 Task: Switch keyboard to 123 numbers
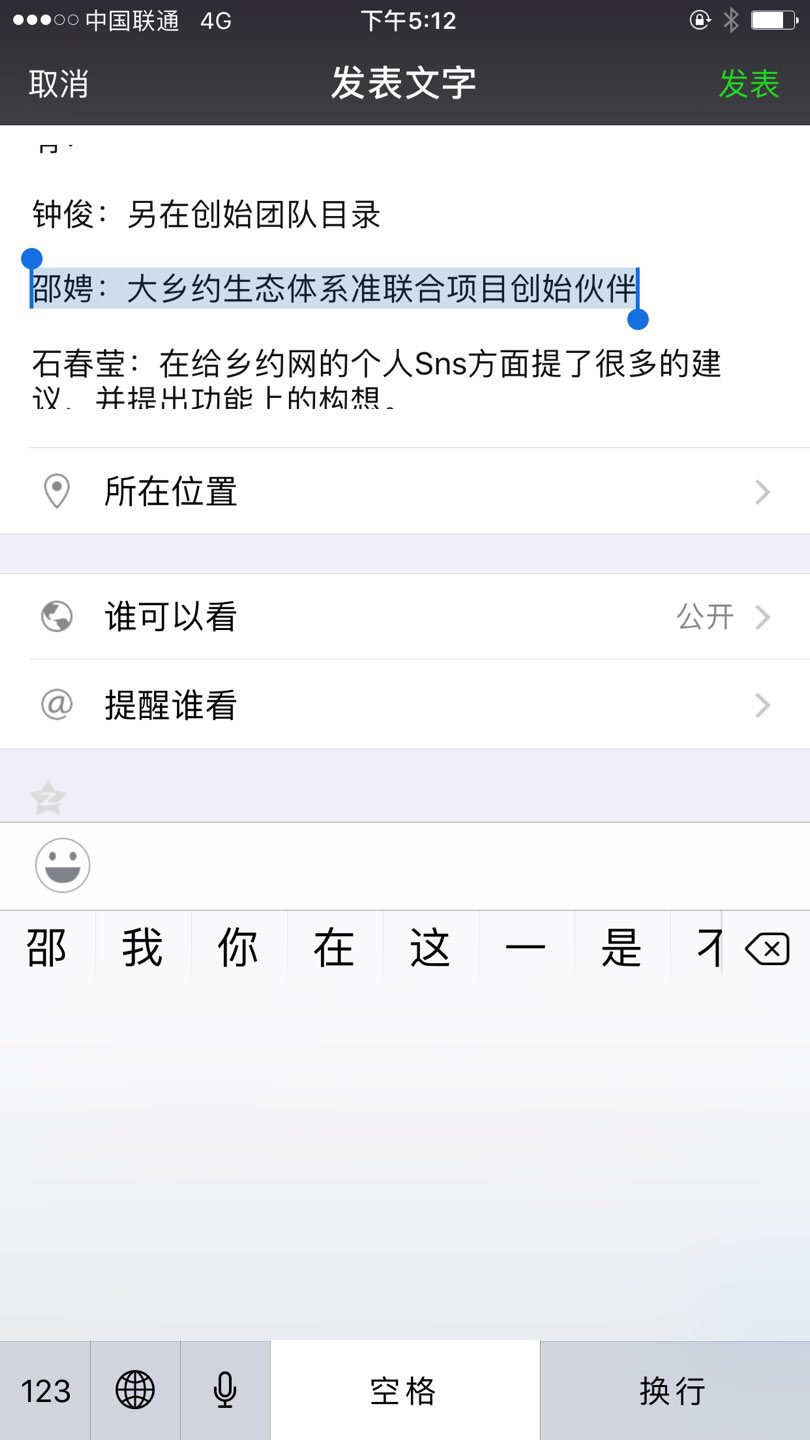(x=45, y=1391)
